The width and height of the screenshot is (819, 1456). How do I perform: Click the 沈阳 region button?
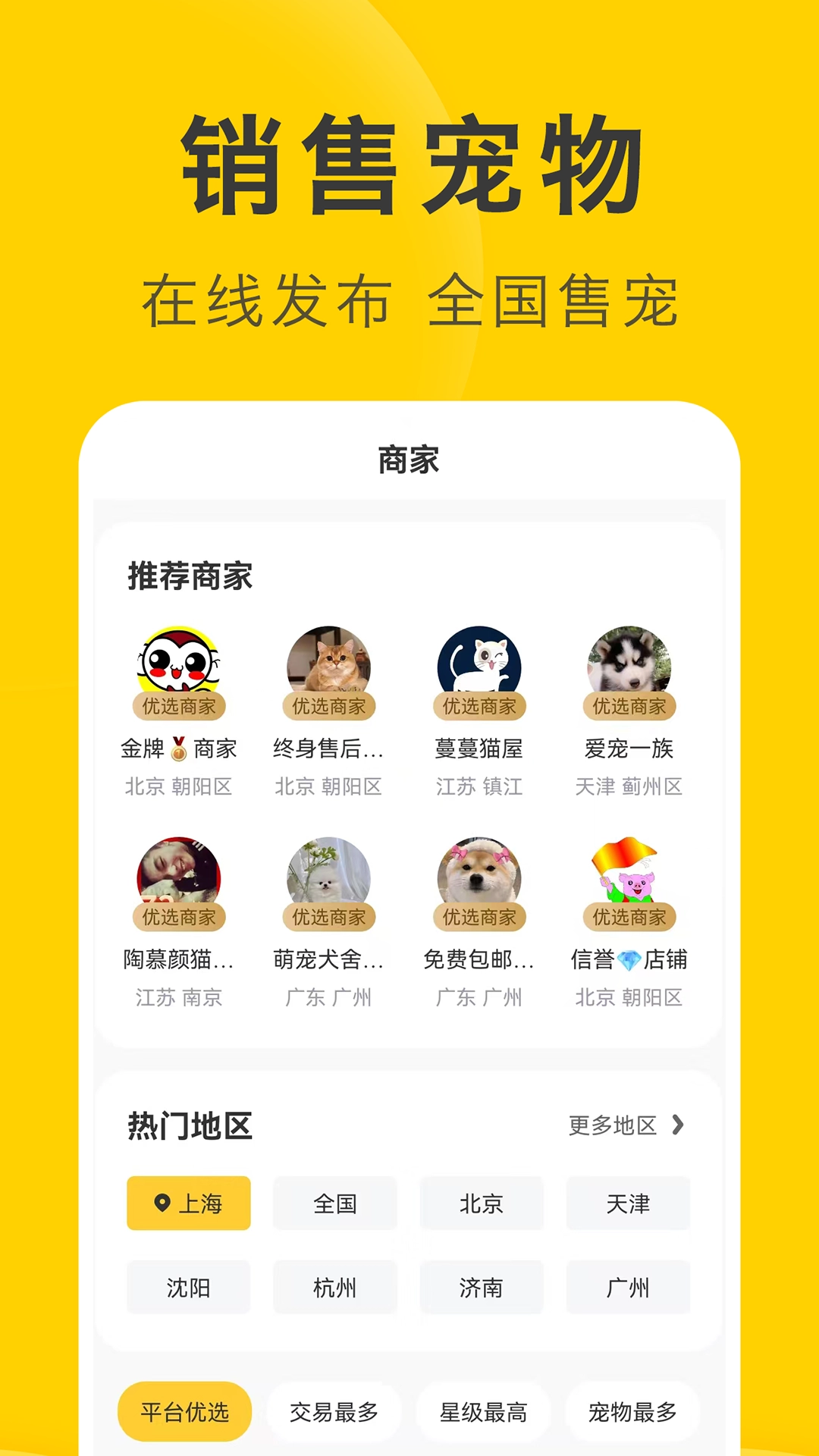(x=188, y=1287)
